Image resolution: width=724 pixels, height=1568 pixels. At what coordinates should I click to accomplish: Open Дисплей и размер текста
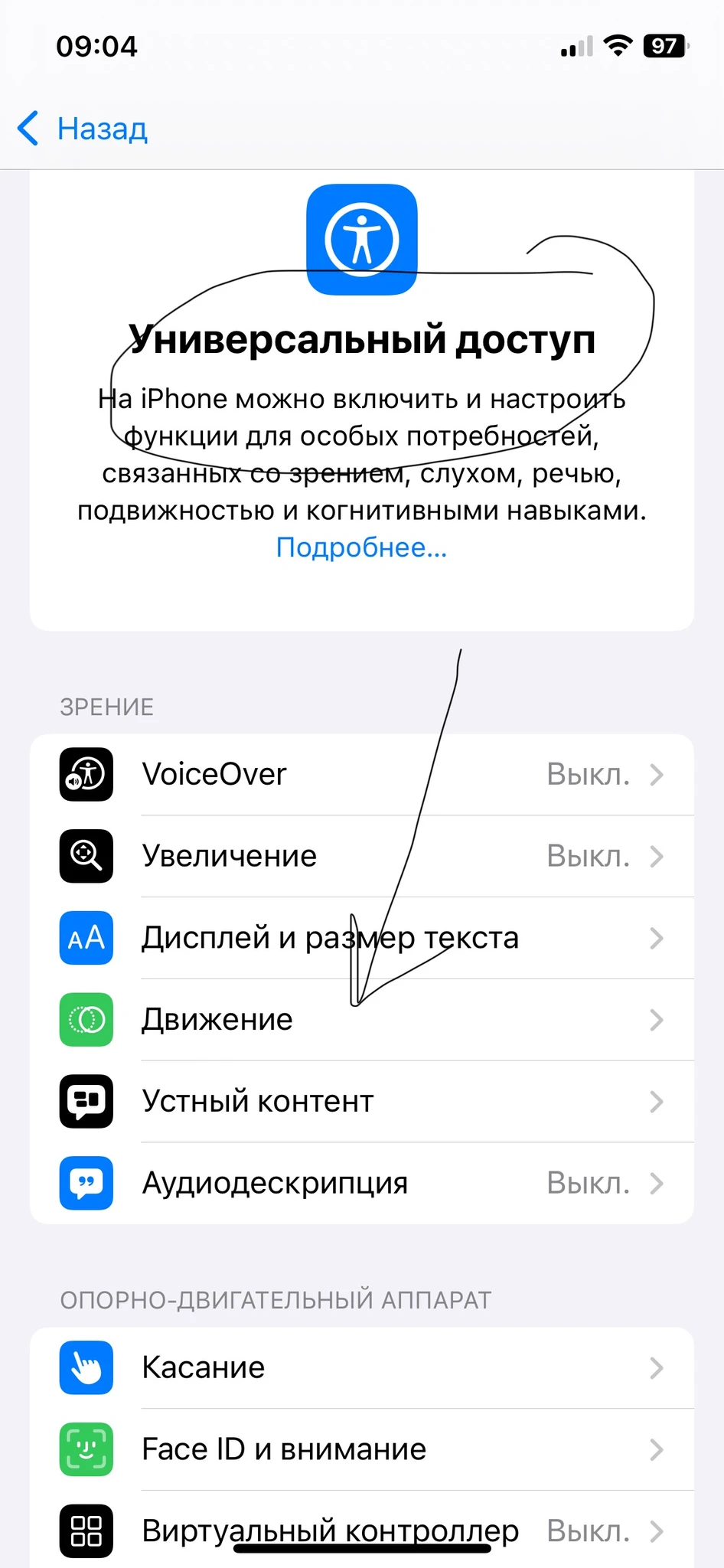click(361, 938)
